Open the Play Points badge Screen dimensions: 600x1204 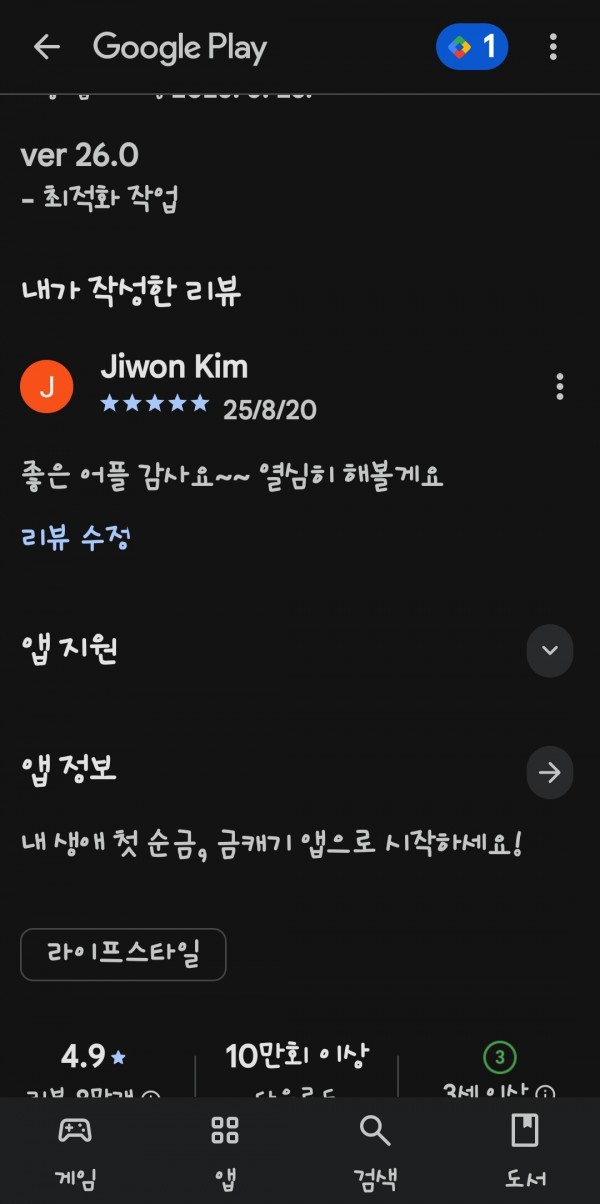[472, 47]
